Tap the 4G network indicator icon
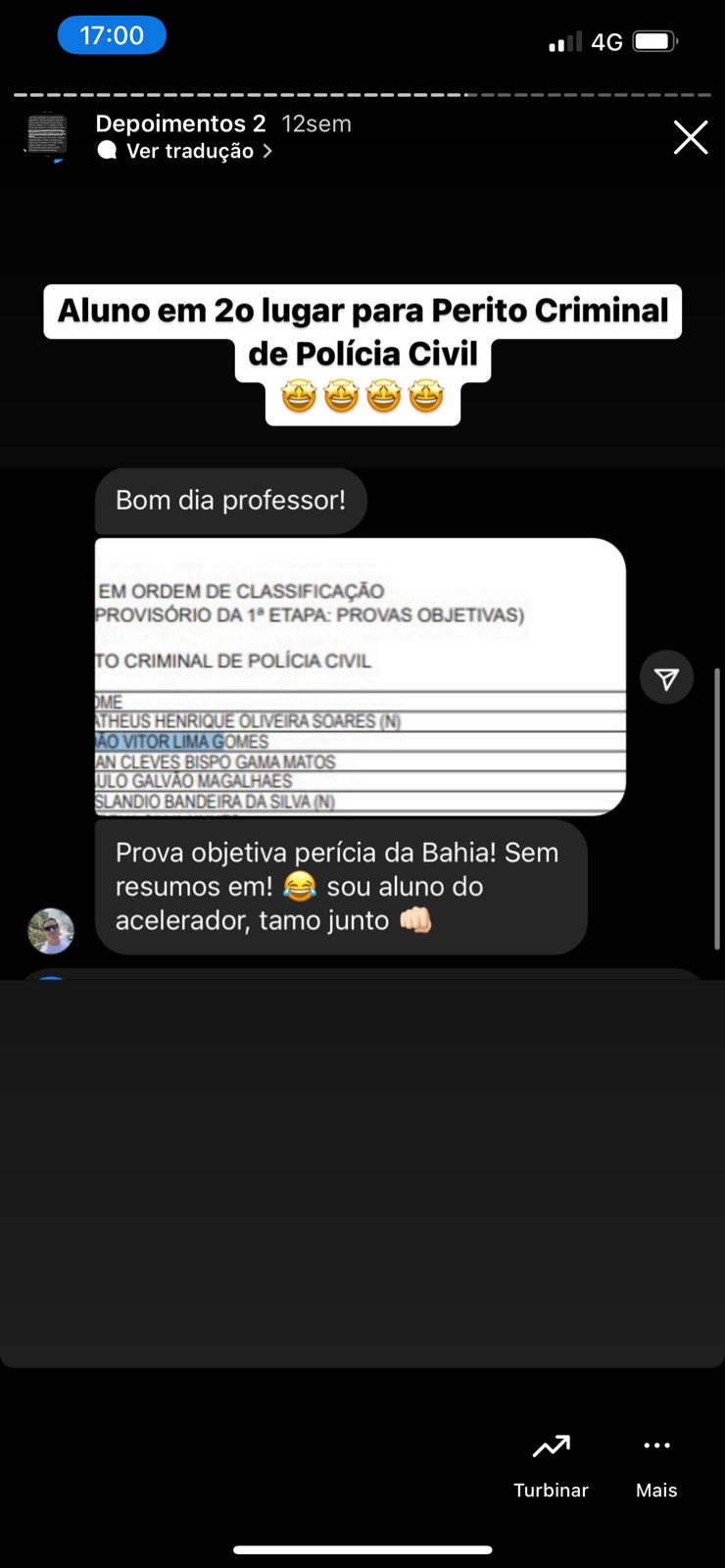 pos(607,41)
